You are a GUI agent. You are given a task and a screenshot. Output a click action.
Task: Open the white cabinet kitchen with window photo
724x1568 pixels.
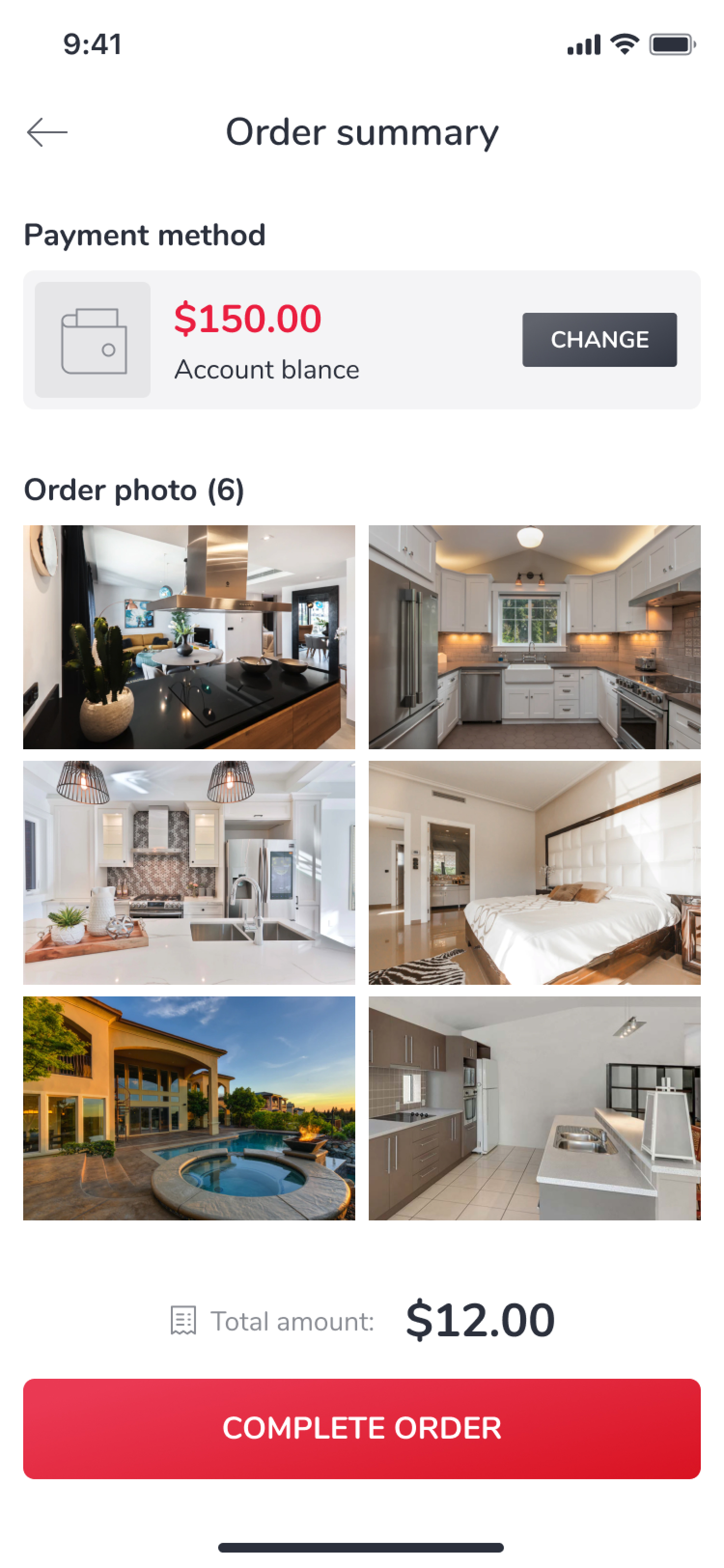(x=534, y=637)
